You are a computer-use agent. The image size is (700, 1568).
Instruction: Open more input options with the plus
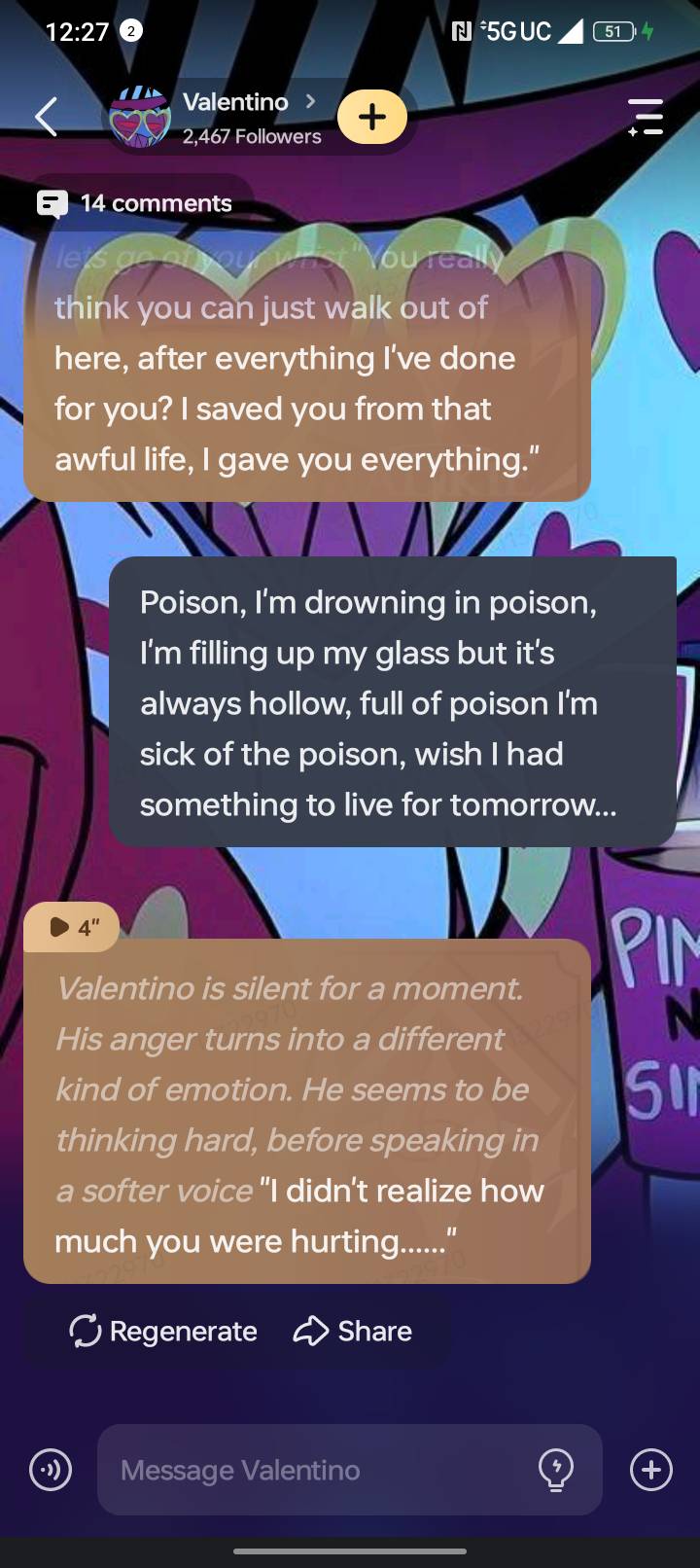651,1470
